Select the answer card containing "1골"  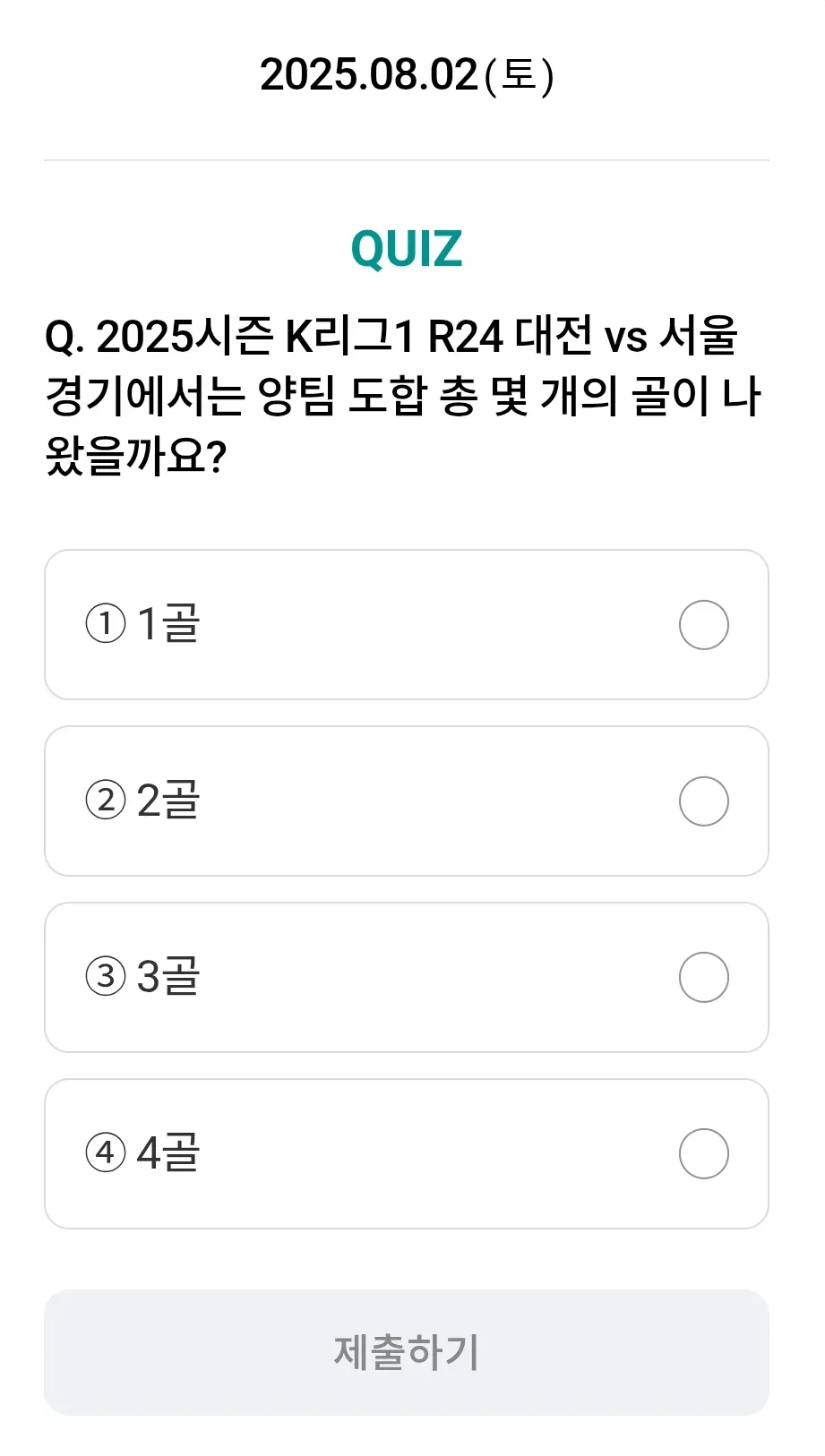[x=408, y=624]
